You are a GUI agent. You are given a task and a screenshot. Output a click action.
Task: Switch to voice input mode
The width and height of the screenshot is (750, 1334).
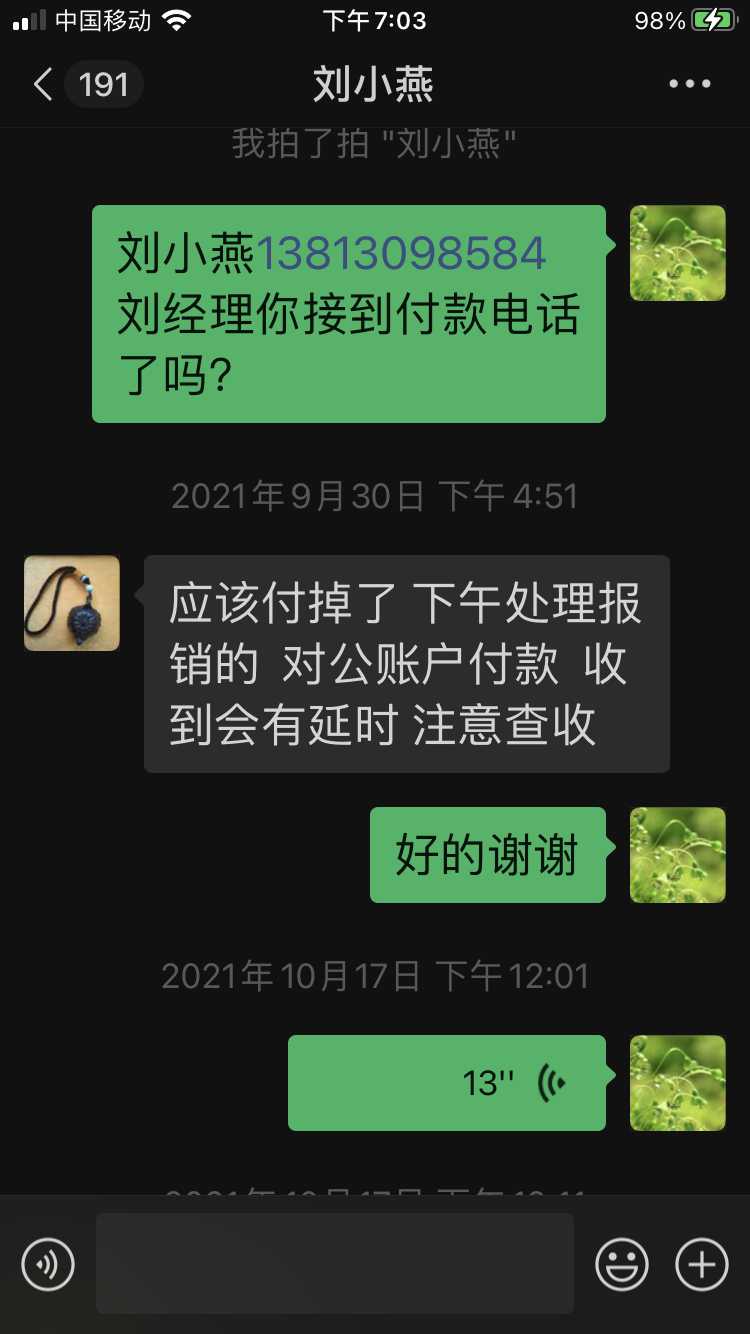tap(48, 1264)
